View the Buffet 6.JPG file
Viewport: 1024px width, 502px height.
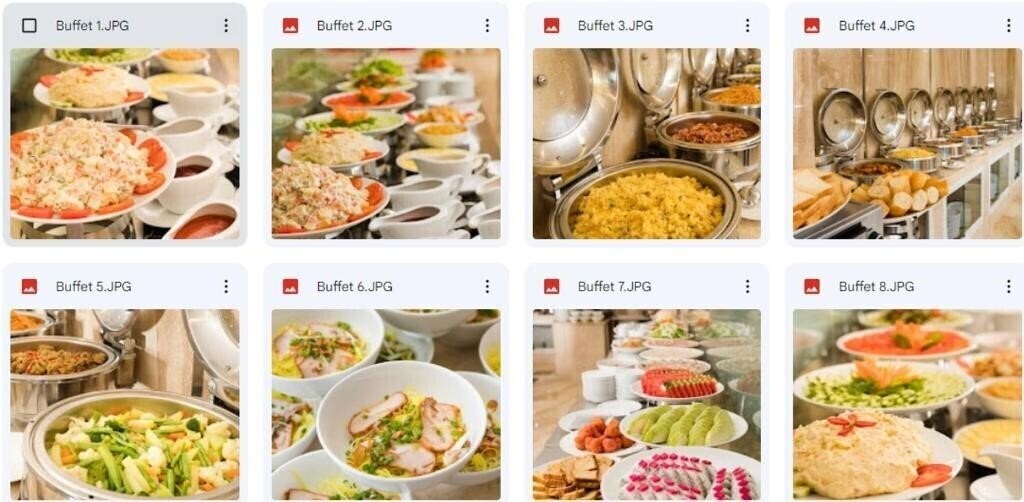click(386, 404)
